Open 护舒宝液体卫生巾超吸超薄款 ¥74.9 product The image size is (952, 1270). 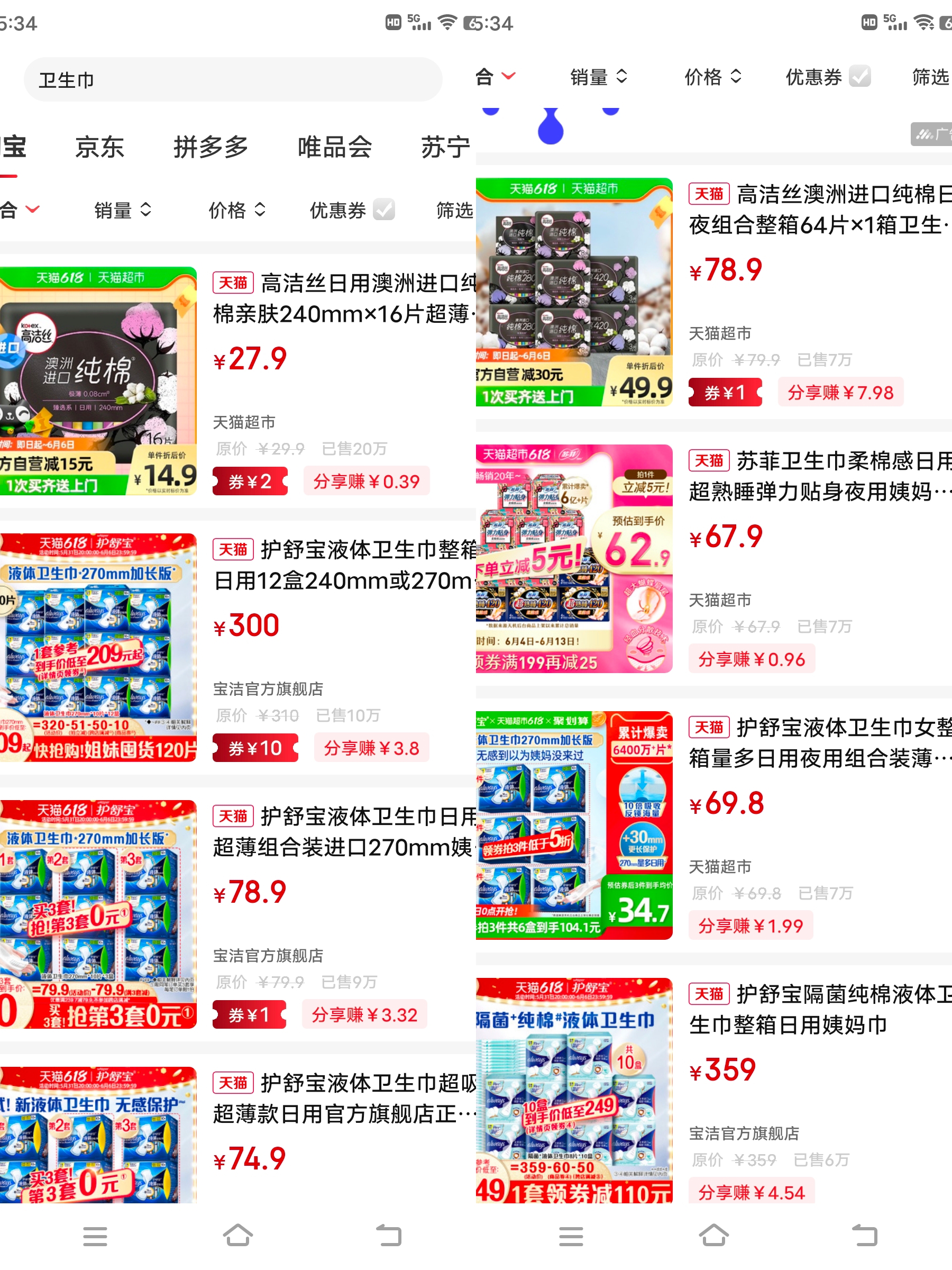(x=343, y=1099)
